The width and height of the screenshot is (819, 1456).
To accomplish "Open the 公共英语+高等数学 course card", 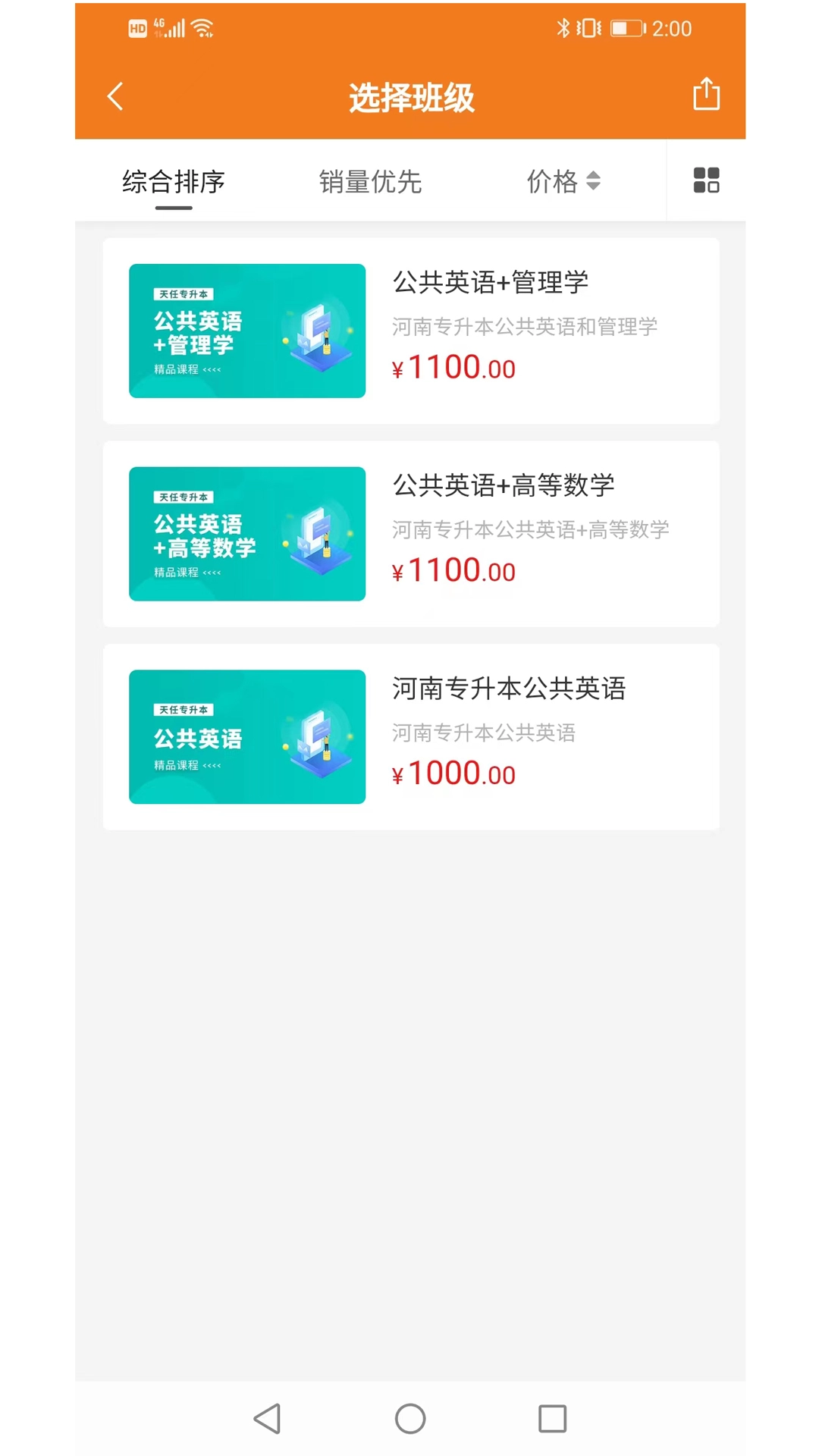I will (411, 534).
